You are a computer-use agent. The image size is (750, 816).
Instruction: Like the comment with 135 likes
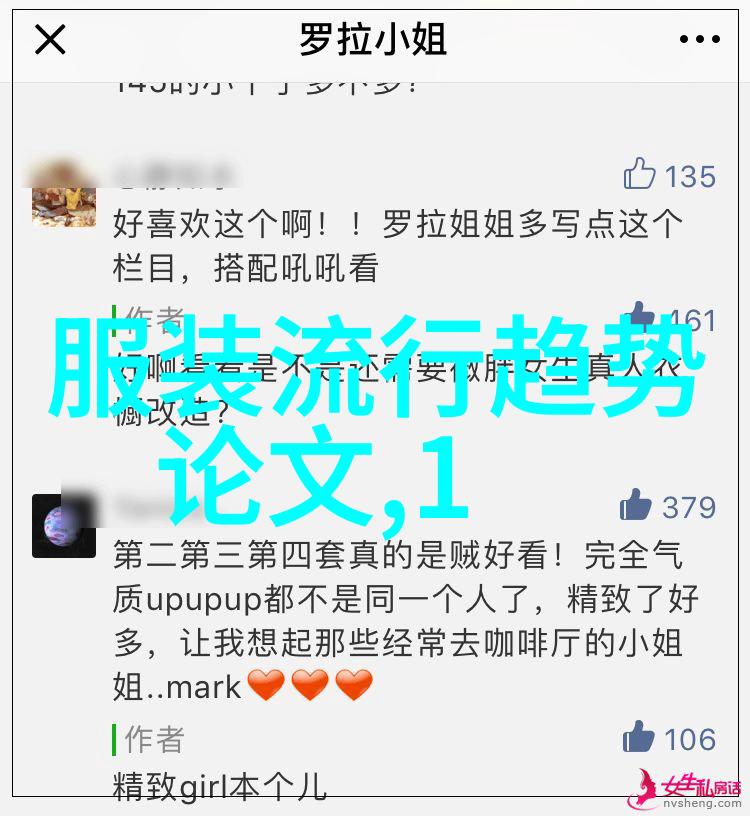(640, 175)
